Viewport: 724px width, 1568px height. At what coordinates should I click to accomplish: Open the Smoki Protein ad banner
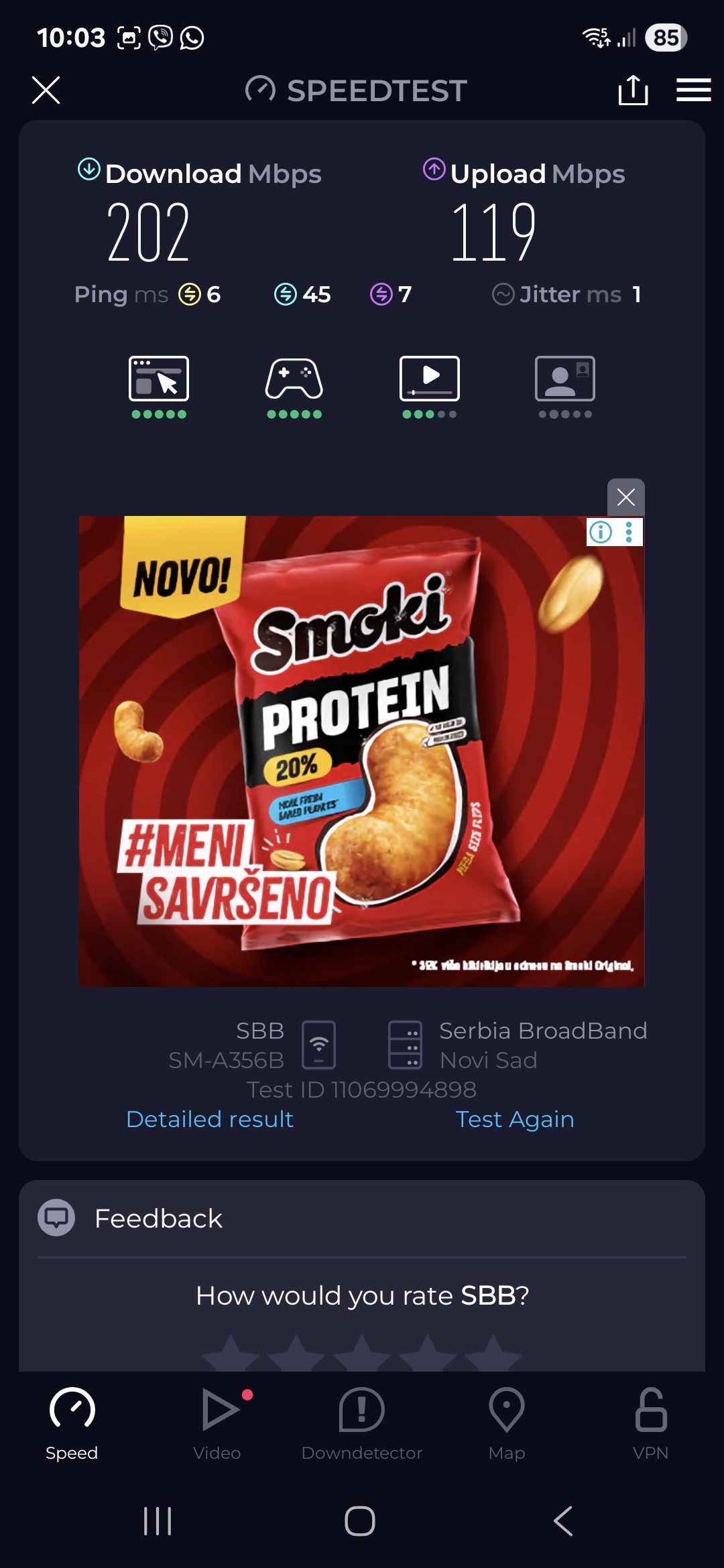(x=362, y=750)
